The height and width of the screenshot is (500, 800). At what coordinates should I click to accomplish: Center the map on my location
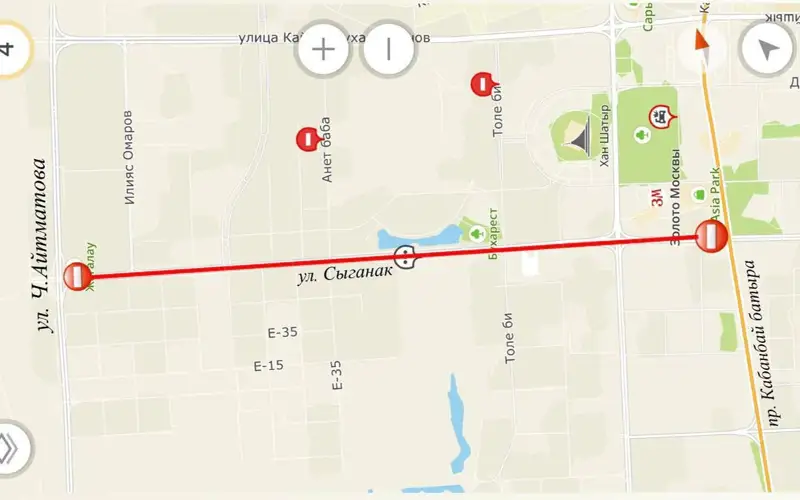768,47
